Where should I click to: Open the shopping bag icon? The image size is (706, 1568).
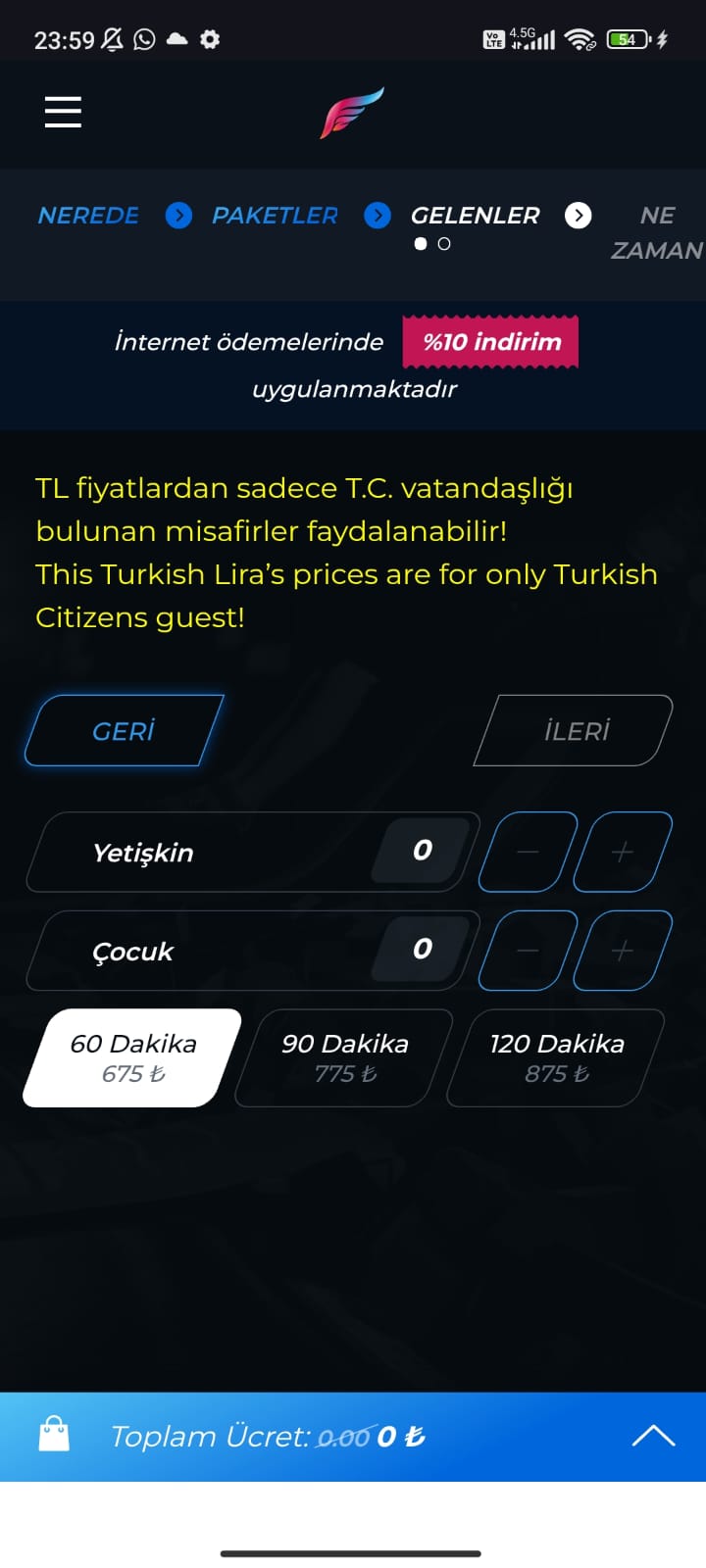point(54,1435)
